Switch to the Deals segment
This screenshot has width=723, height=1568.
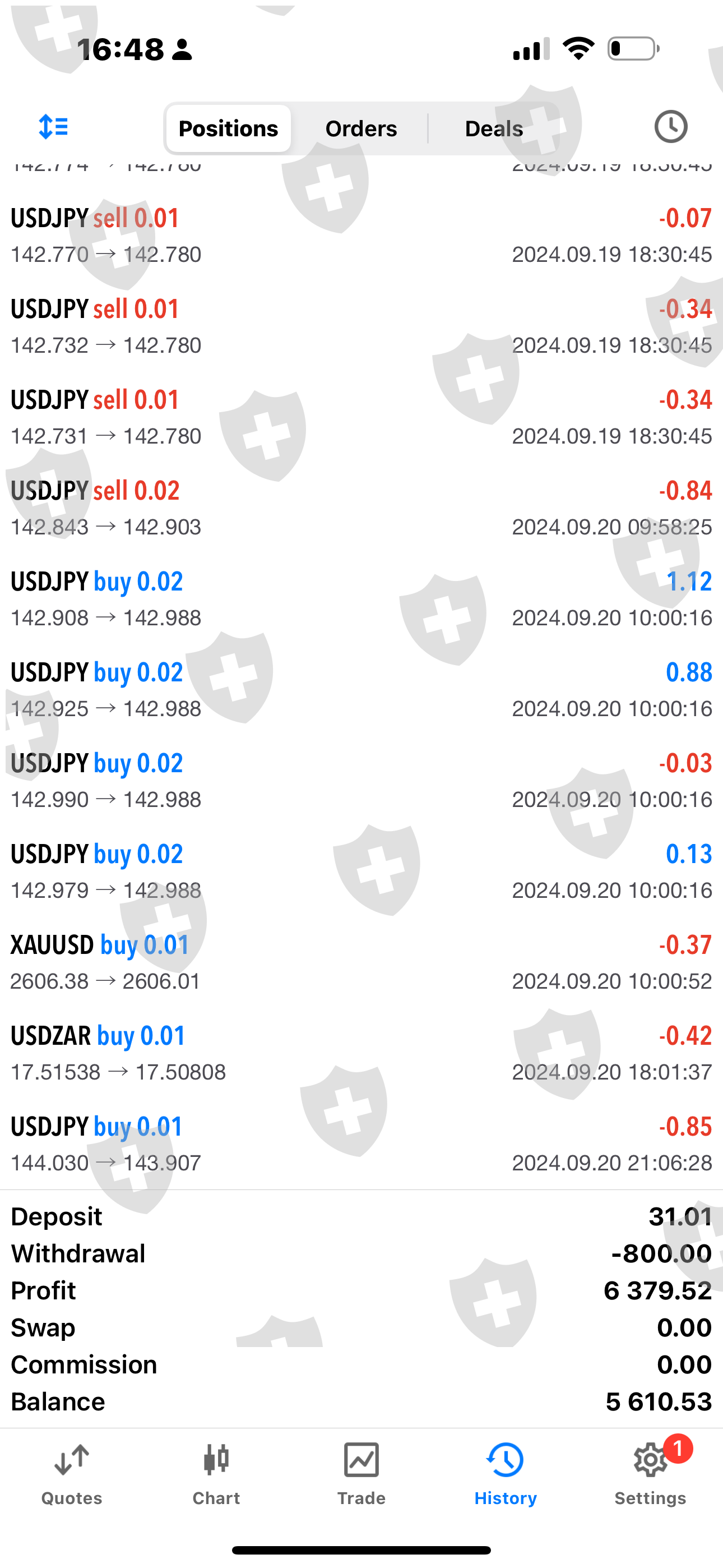(494, 128)
